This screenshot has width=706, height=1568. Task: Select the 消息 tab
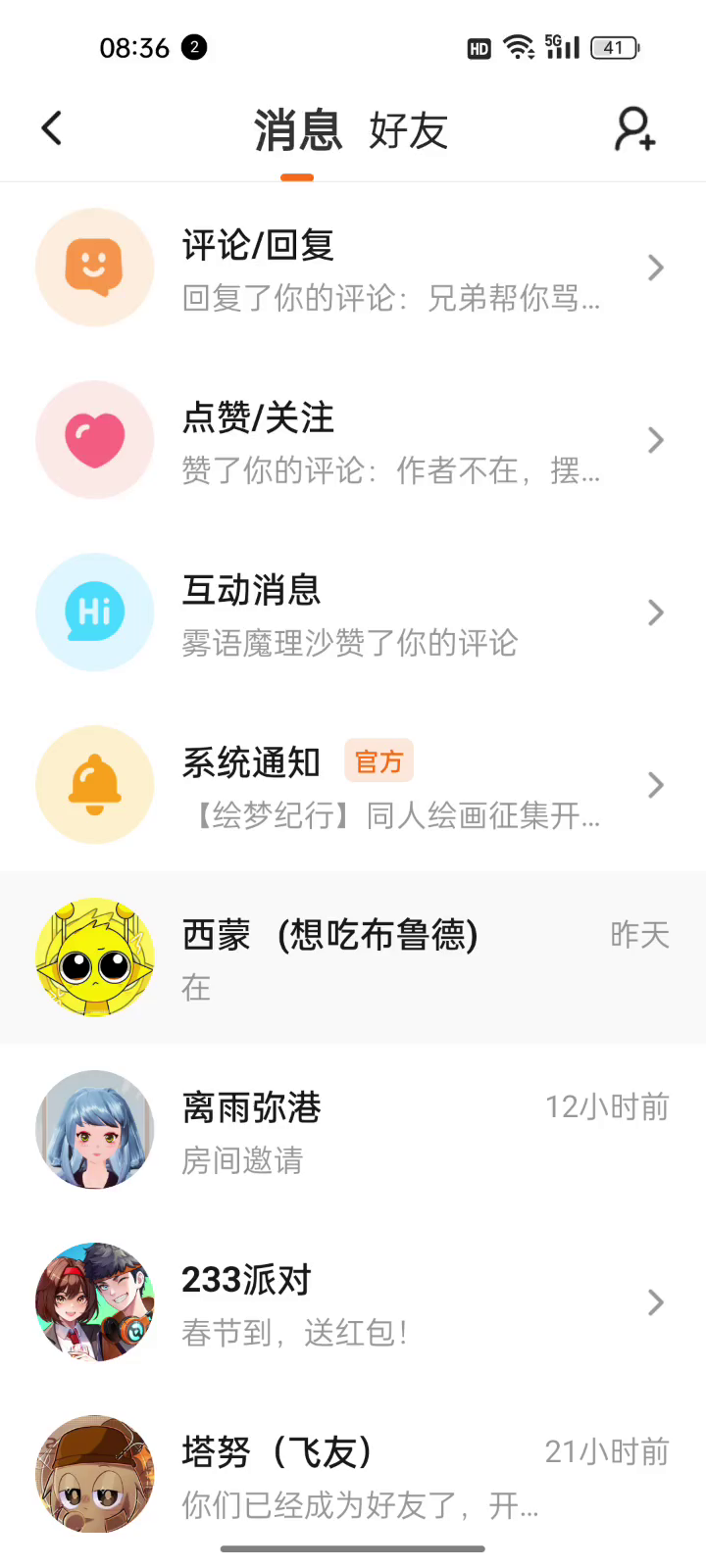click(297, 130)
